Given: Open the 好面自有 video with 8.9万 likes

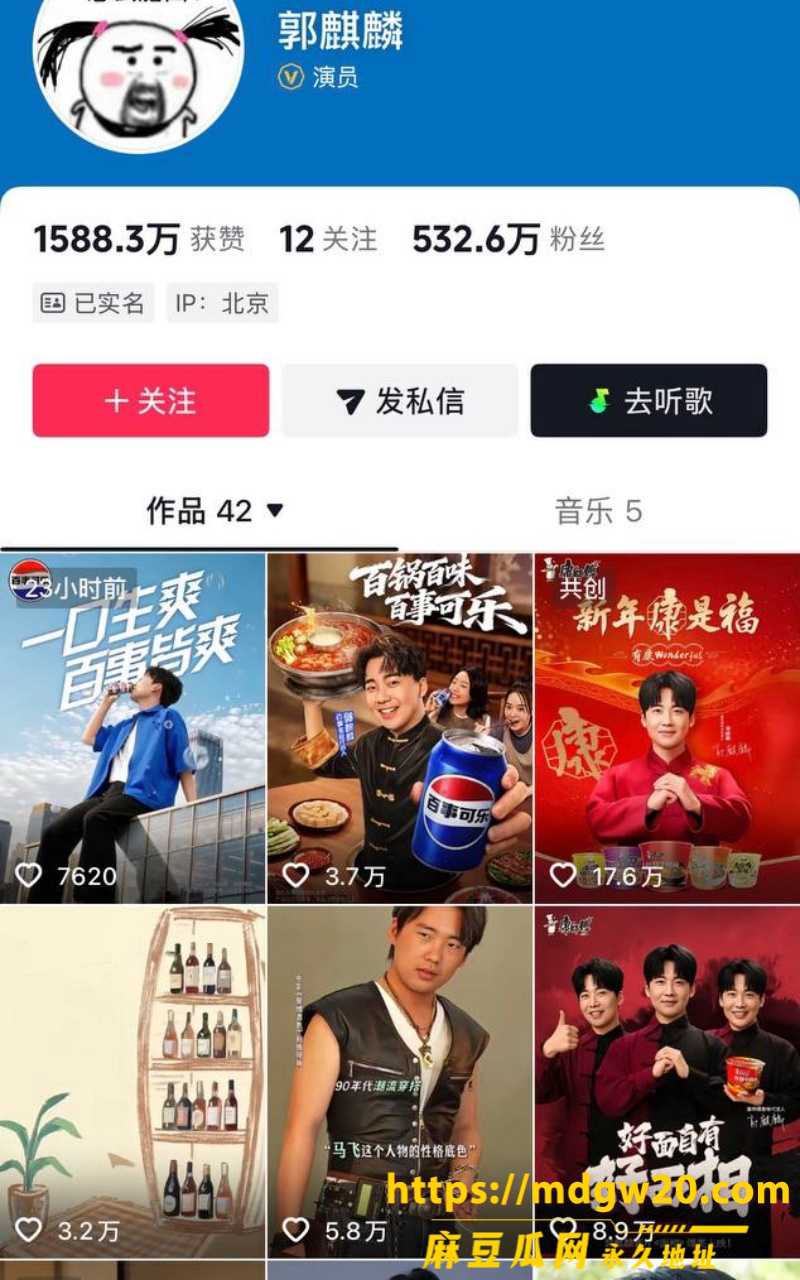Looking at the screenshot, I should point(667,1082).
